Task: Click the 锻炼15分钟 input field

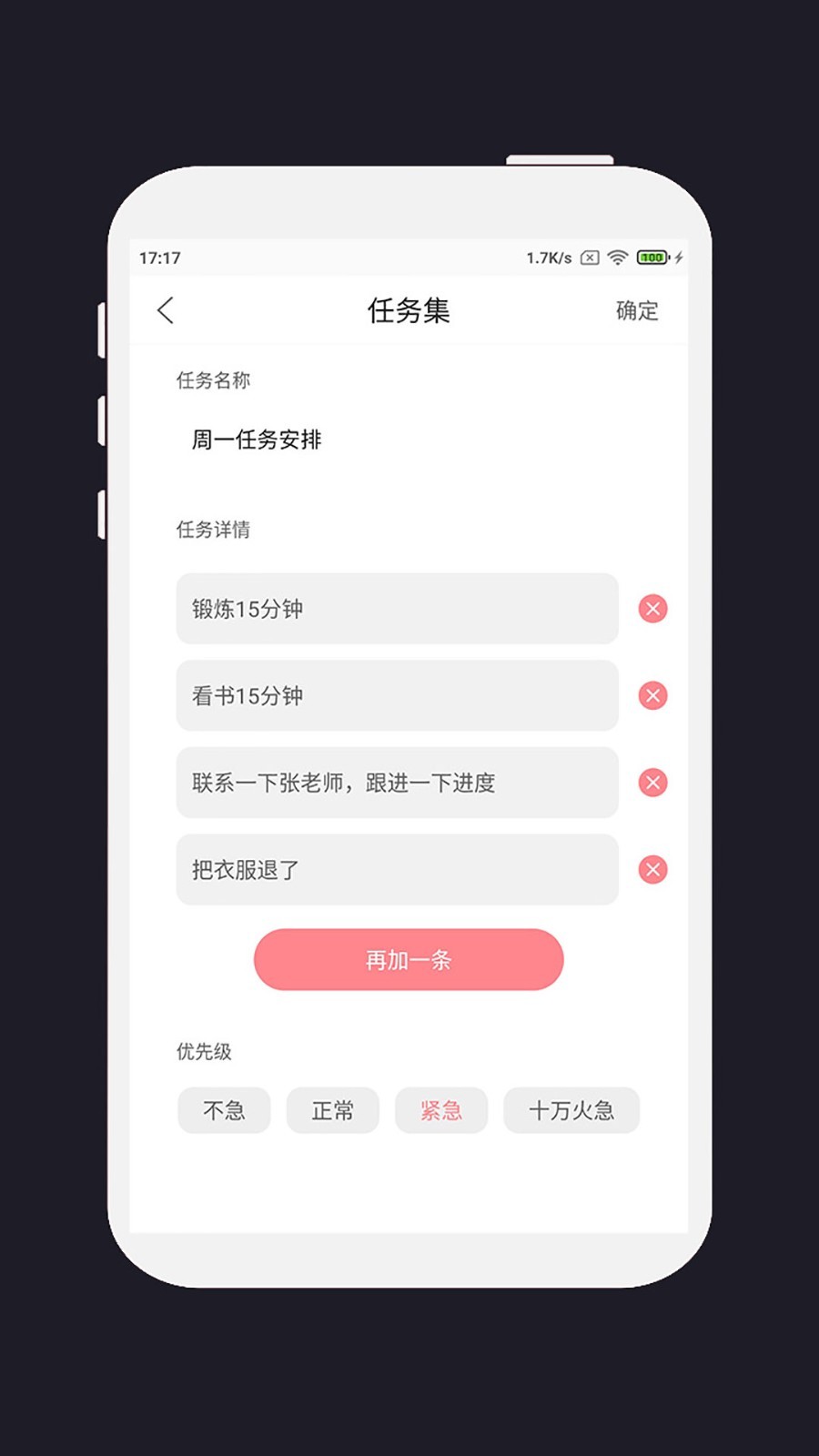Action: click(397, 609)
